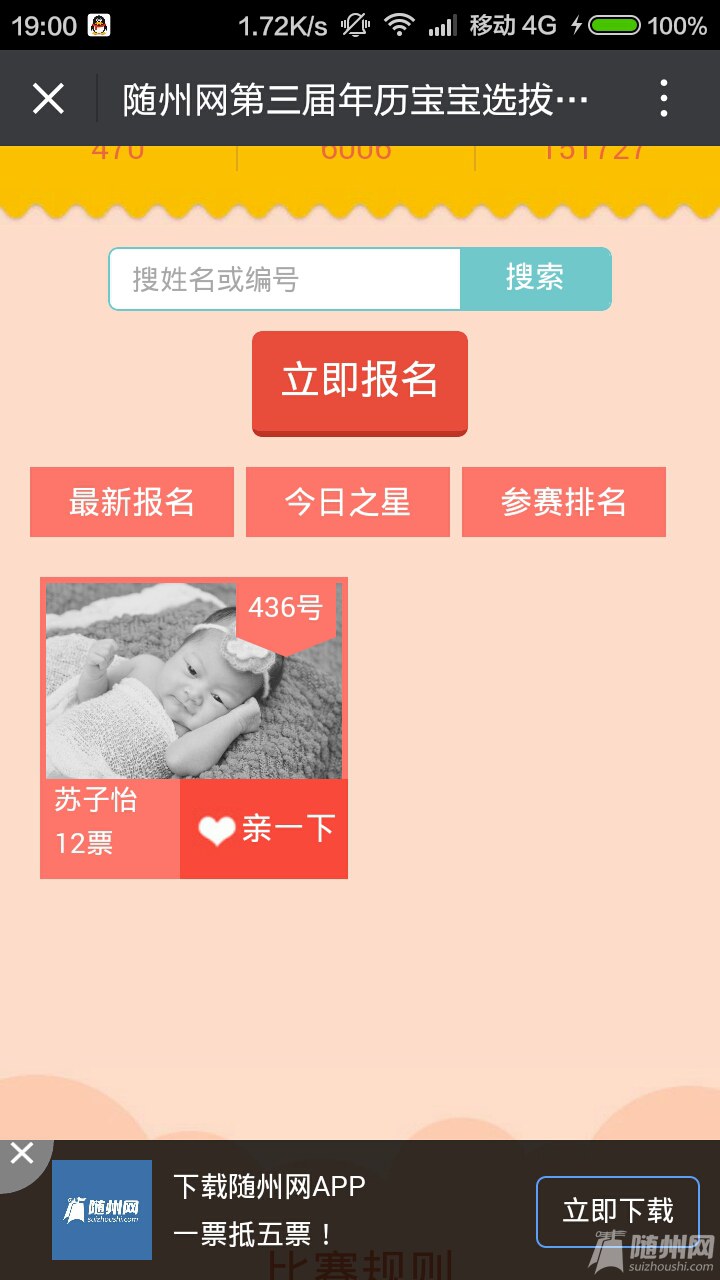Image resolution: width=720 pixels, height=1280 pixels.
Task: Switch to the 今日之星 tab
Action: (x=348, y=502)
